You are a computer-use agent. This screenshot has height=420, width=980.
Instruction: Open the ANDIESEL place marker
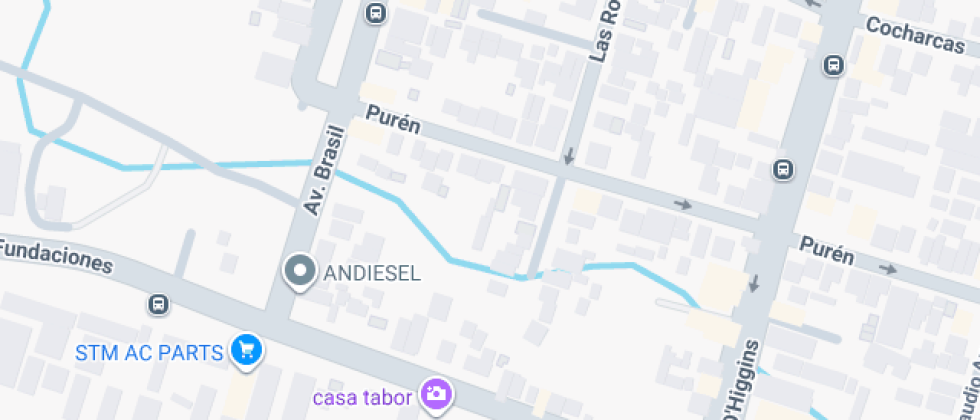coord(299,271)
